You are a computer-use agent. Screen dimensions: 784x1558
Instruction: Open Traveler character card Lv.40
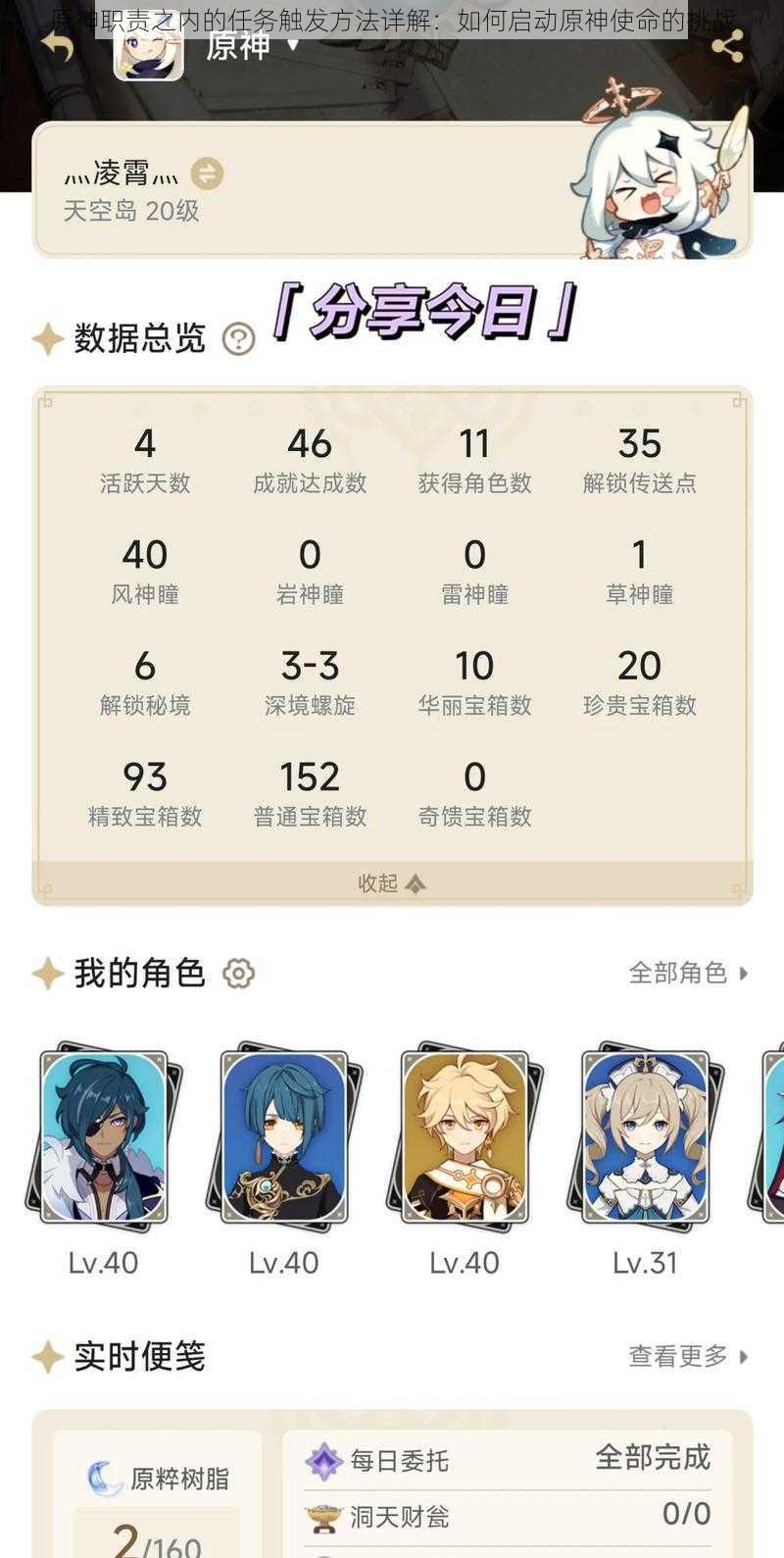[465, 1135]
